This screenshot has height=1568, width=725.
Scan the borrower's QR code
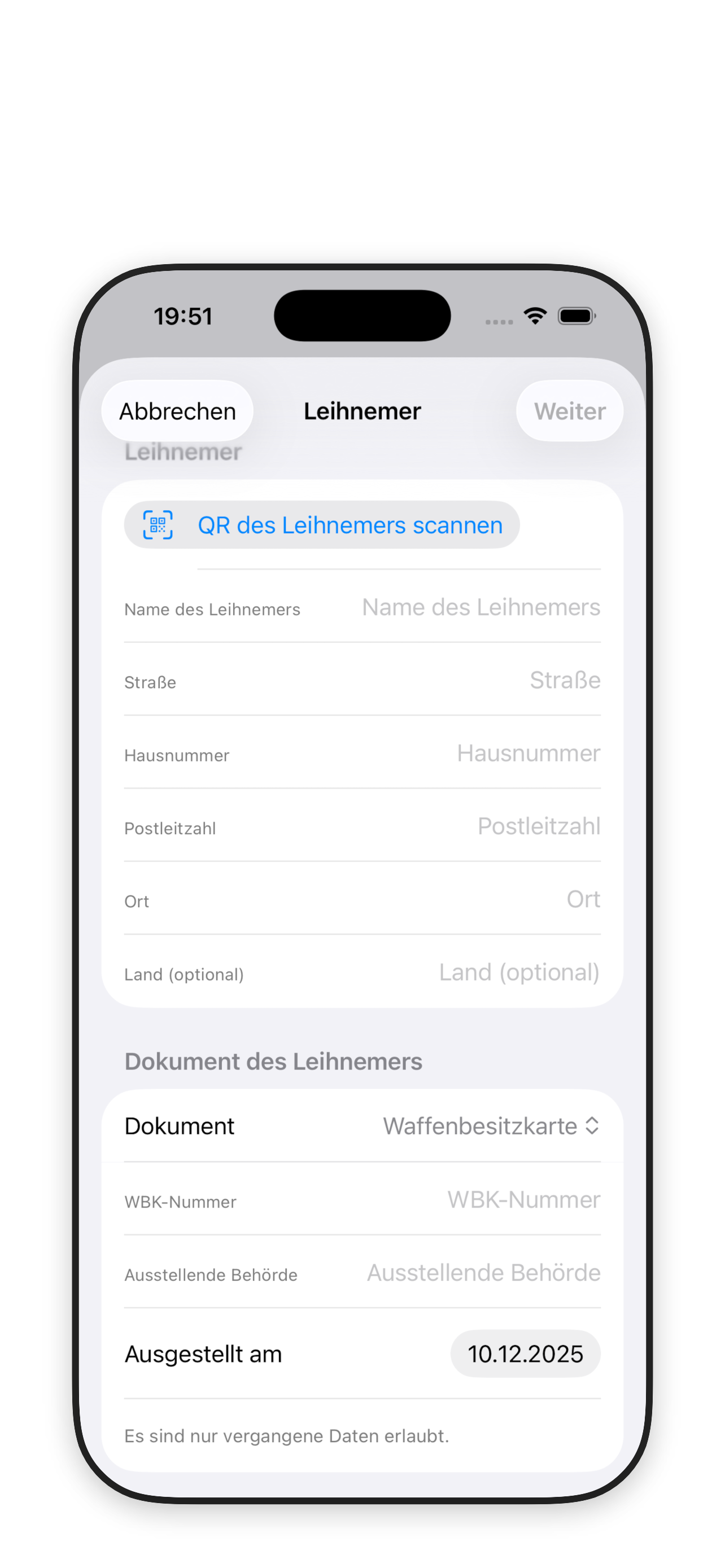pyautogui.click(x=322, y=525)
